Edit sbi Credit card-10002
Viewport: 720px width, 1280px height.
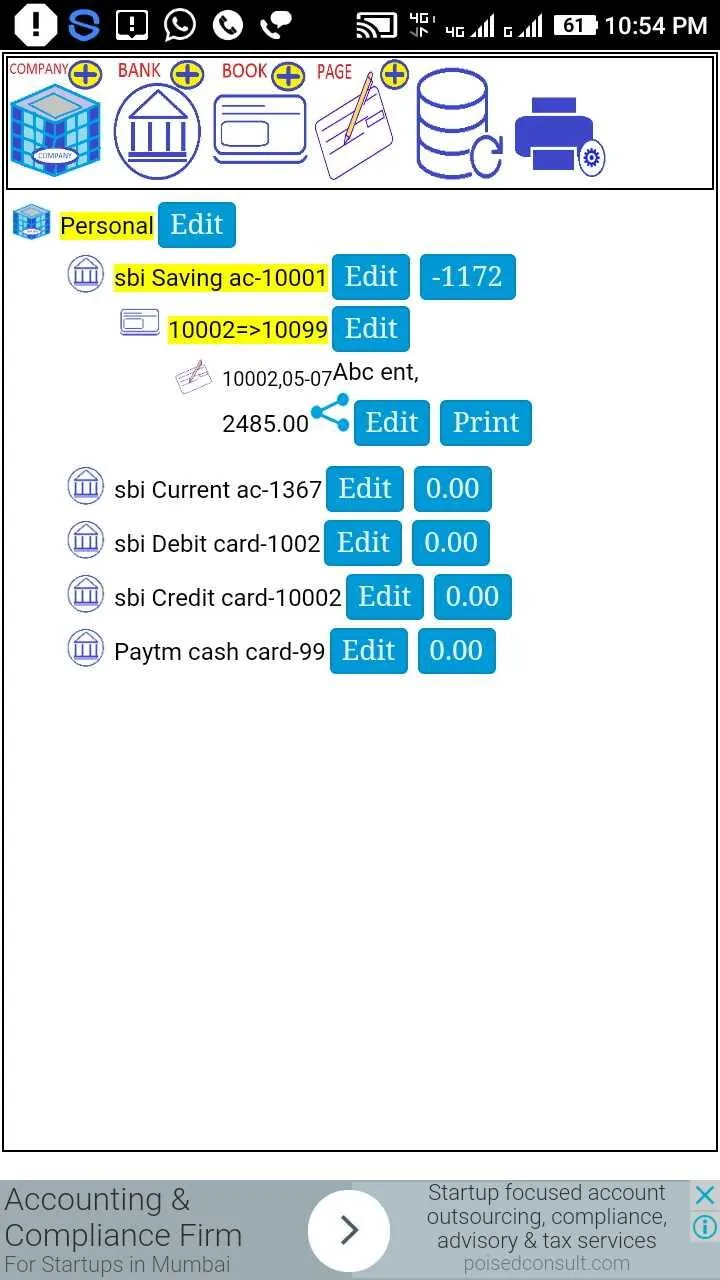385,597
